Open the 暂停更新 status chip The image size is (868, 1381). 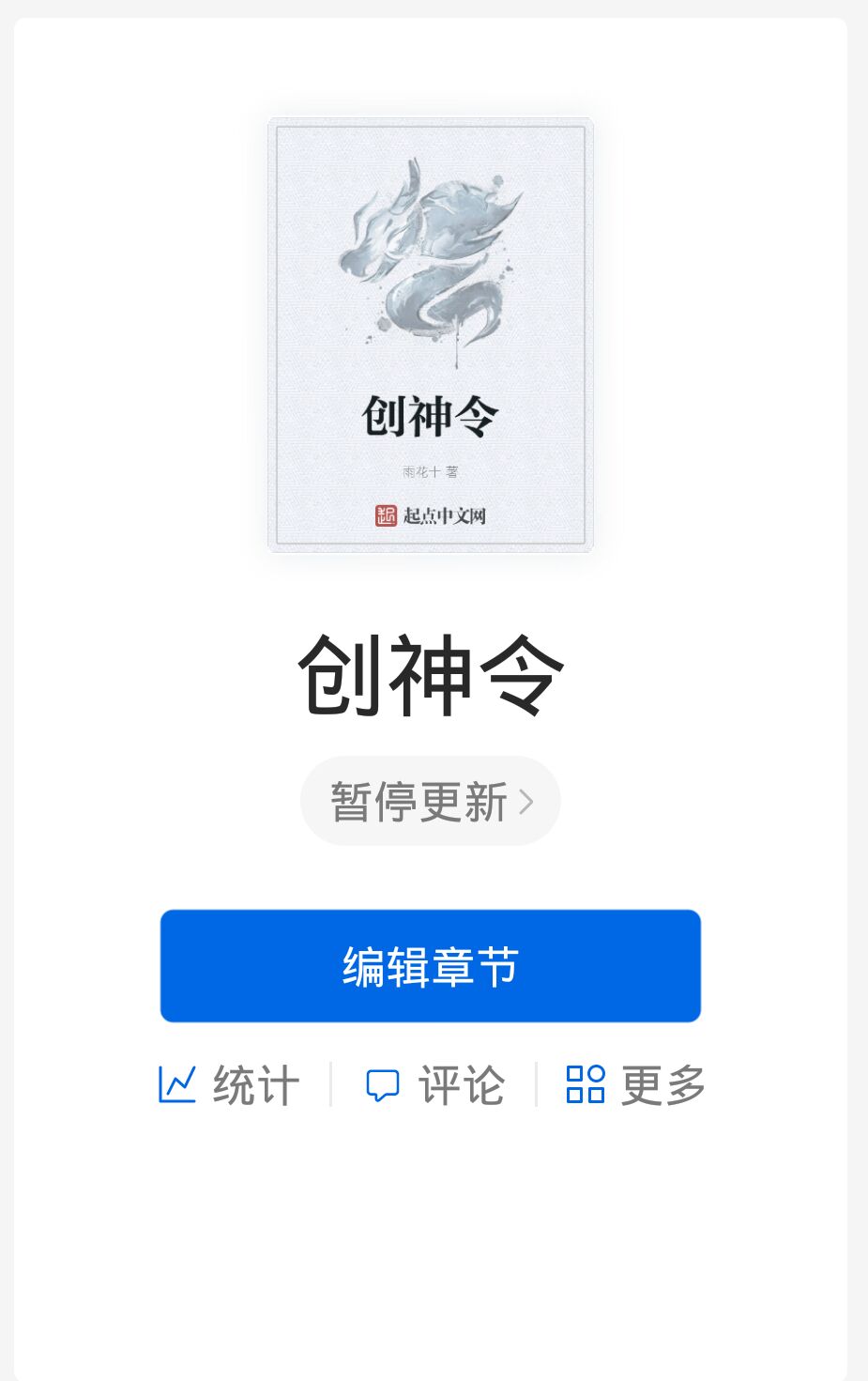431,801
